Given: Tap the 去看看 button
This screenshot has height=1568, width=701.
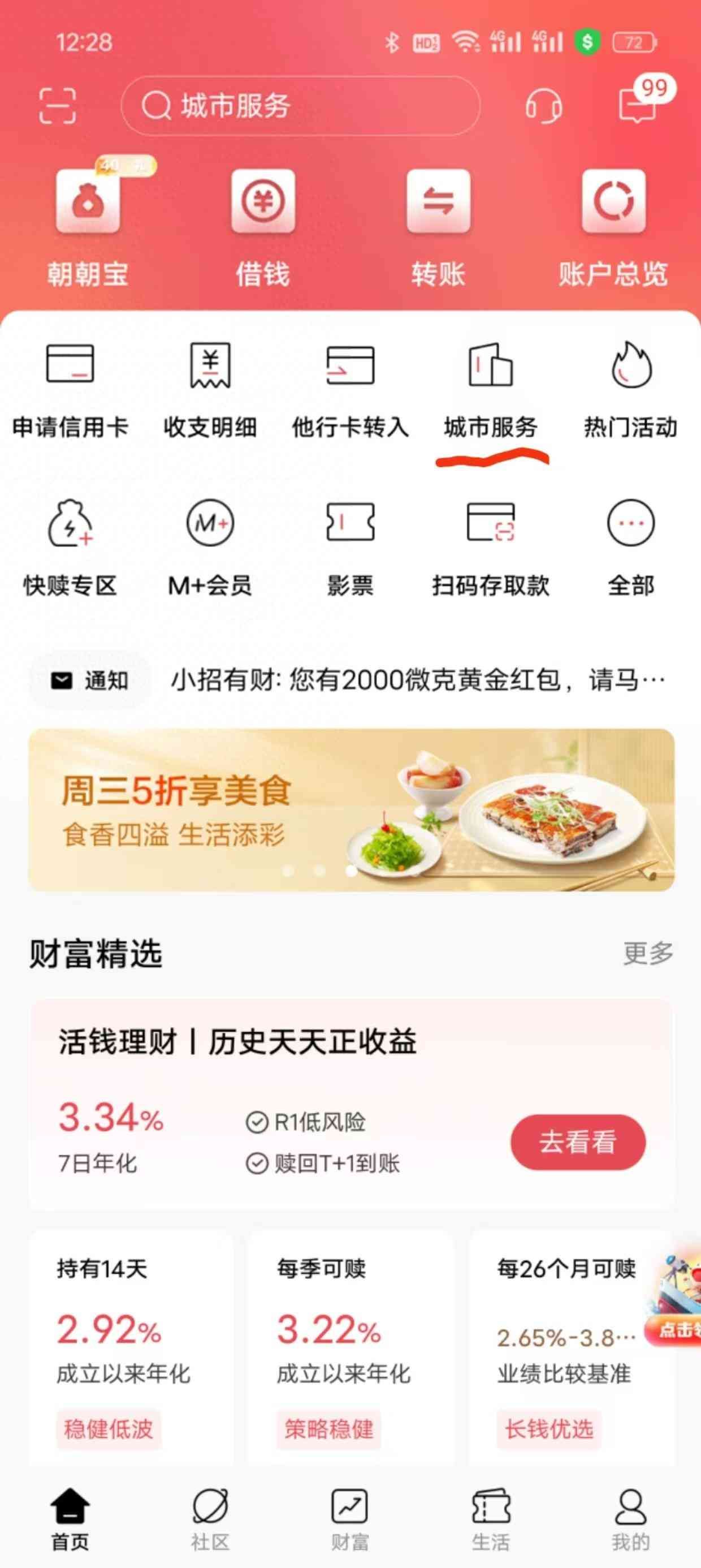Looking at the screenshot, I should 577,1142.
